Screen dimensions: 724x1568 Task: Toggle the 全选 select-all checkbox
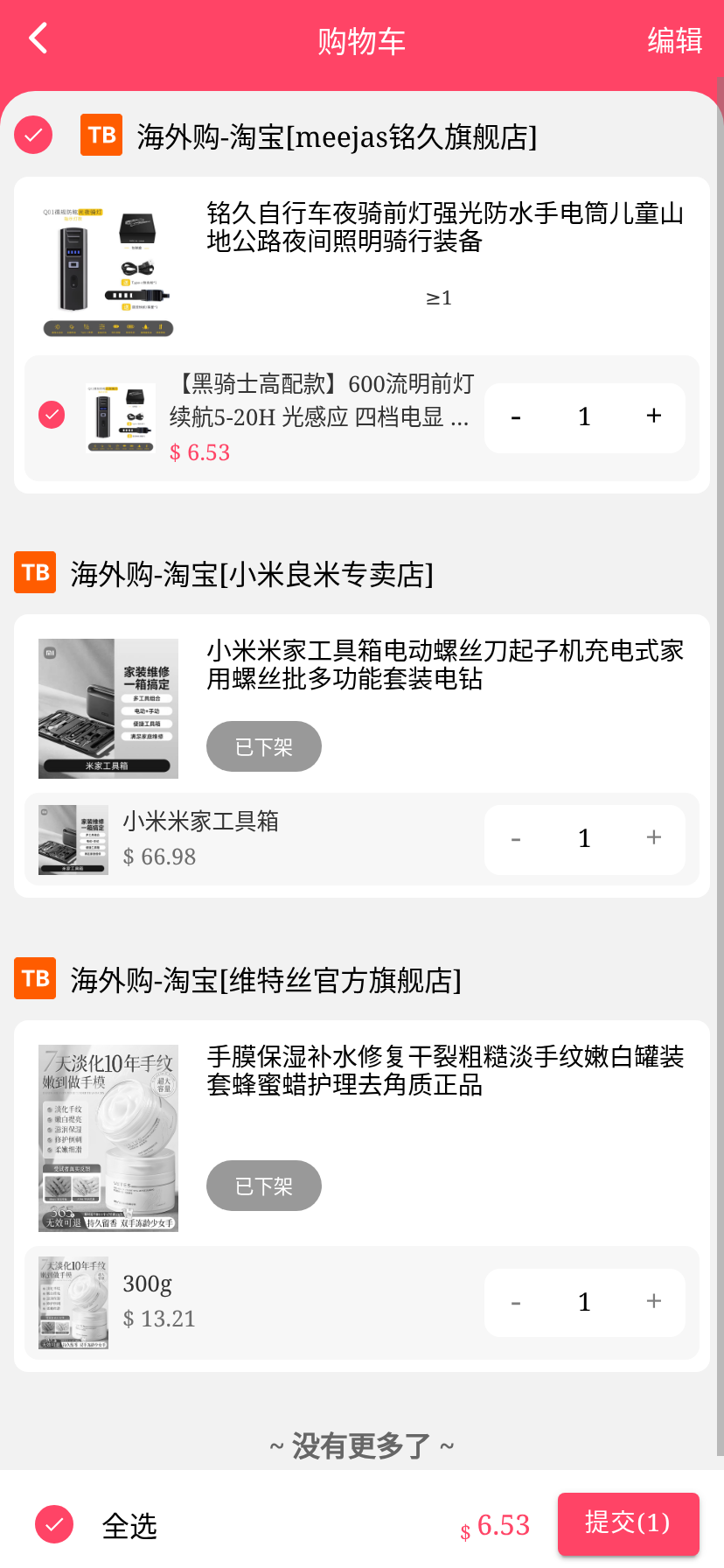tap(54, 1525)
